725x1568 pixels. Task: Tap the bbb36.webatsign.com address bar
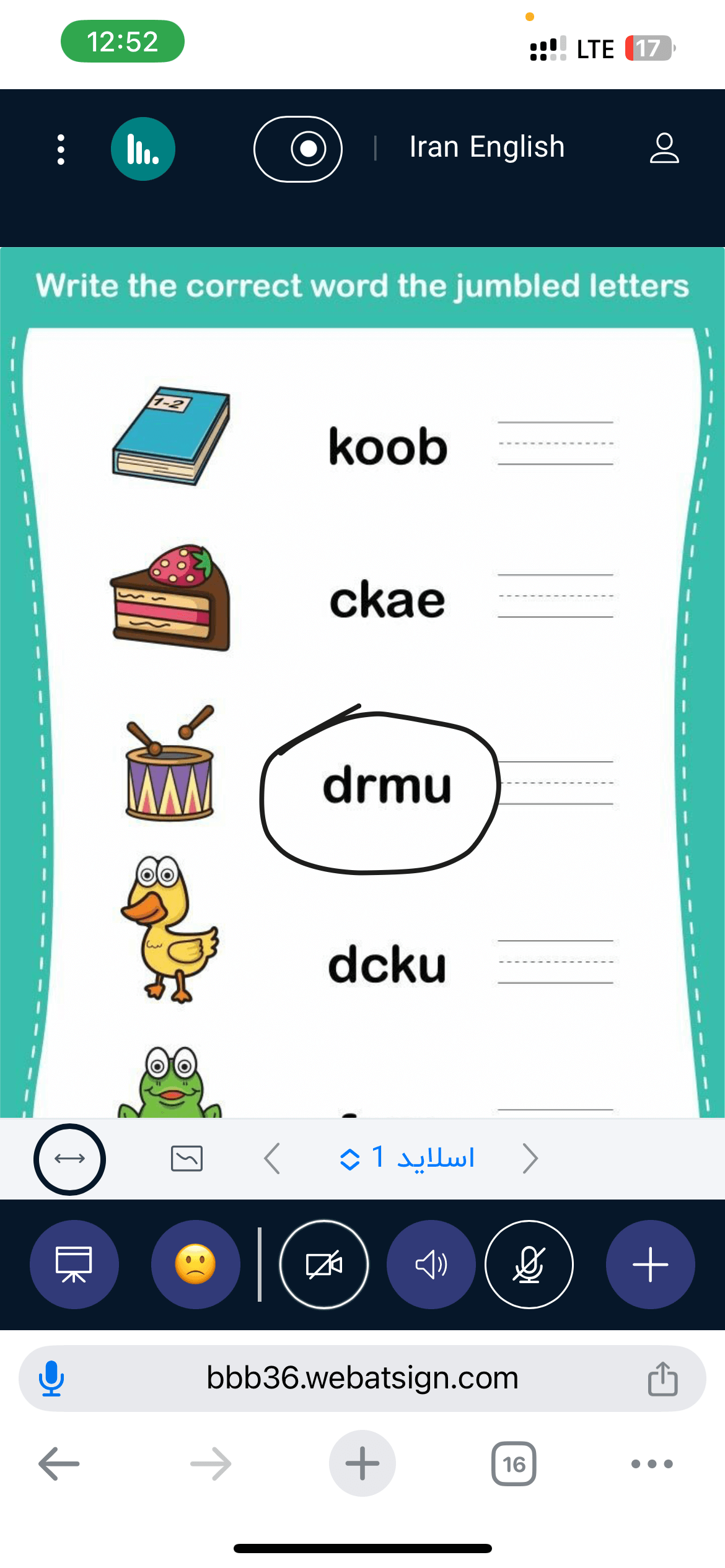click(362, 1378)
